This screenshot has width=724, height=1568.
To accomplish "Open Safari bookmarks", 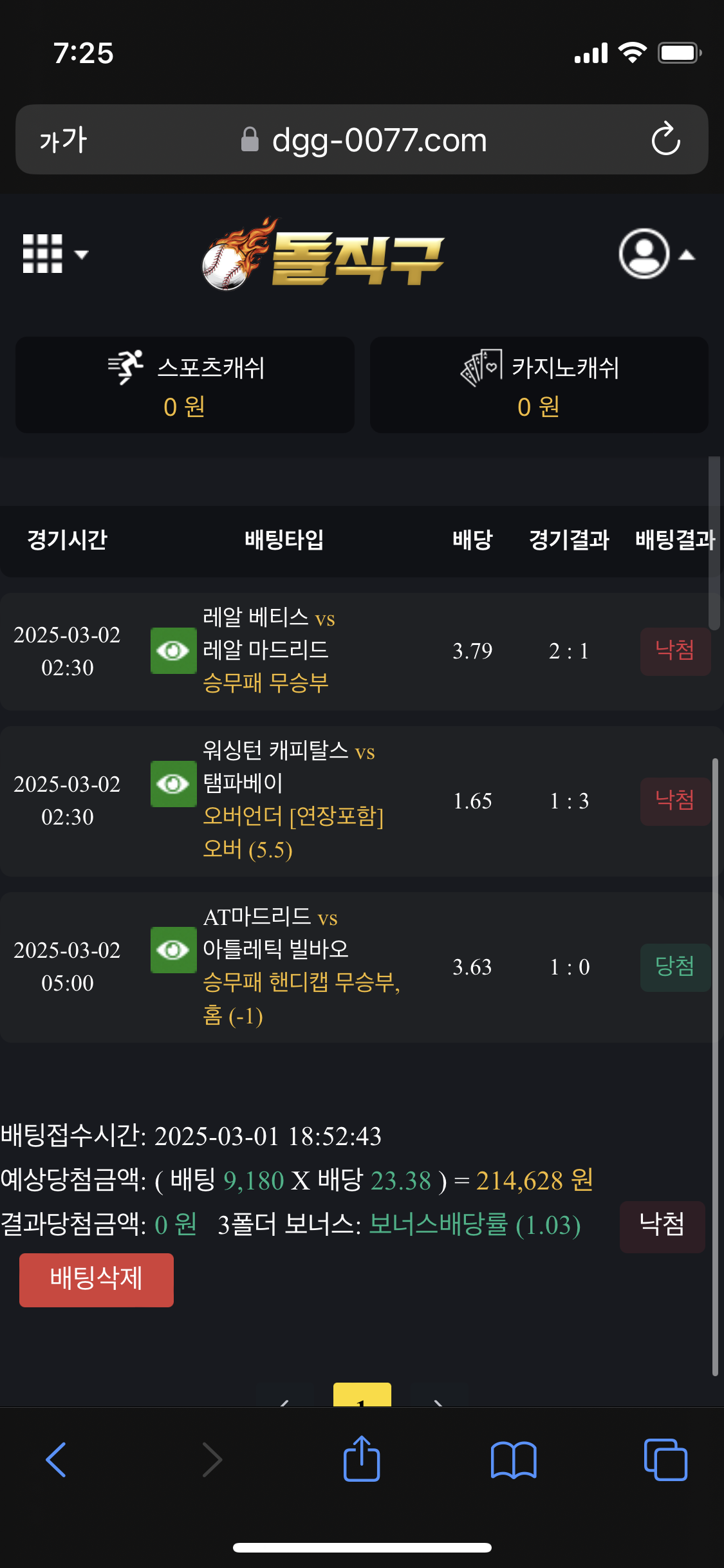I will [513, 1459].
